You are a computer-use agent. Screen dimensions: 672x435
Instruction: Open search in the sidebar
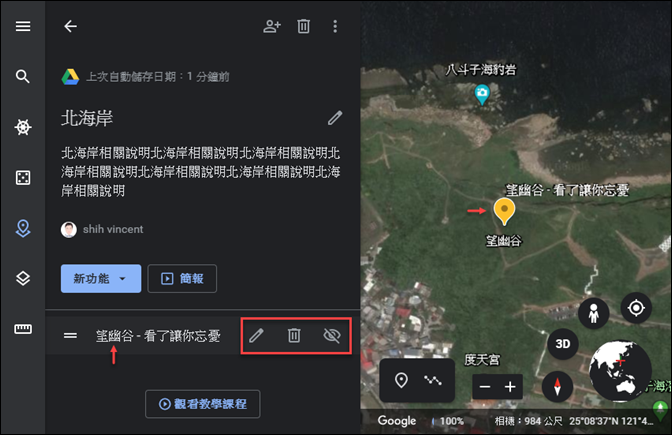22,76
